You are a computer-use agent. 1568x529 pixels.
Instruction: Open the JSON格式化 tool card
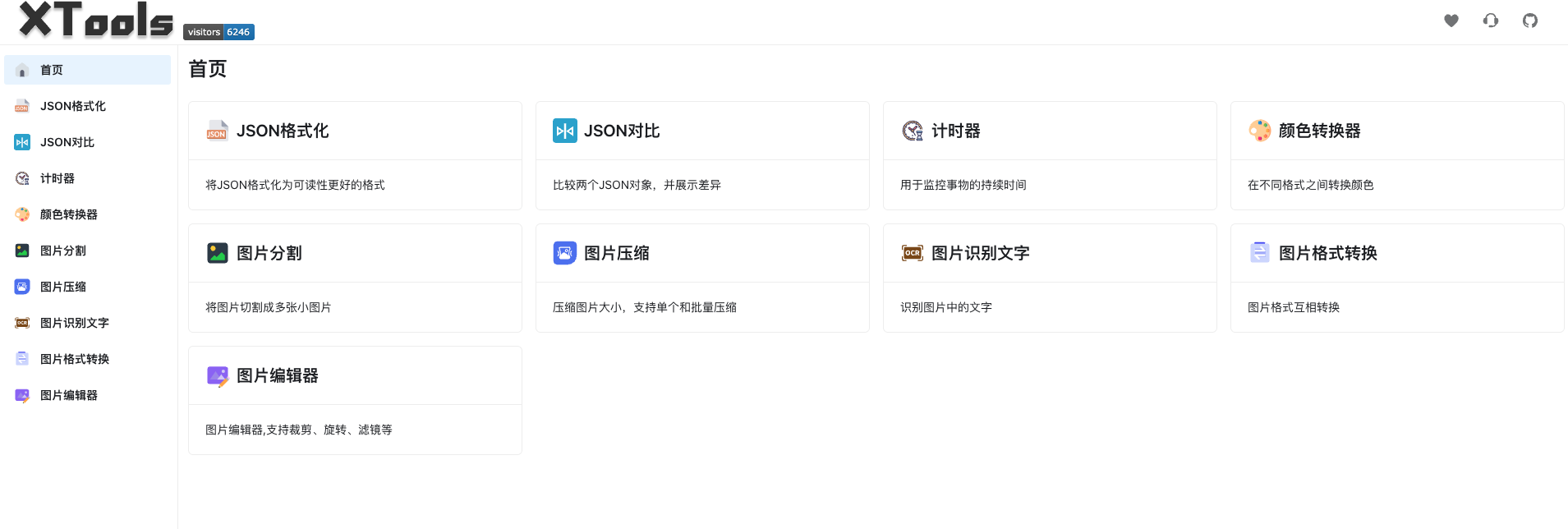[x=355, y=155]
